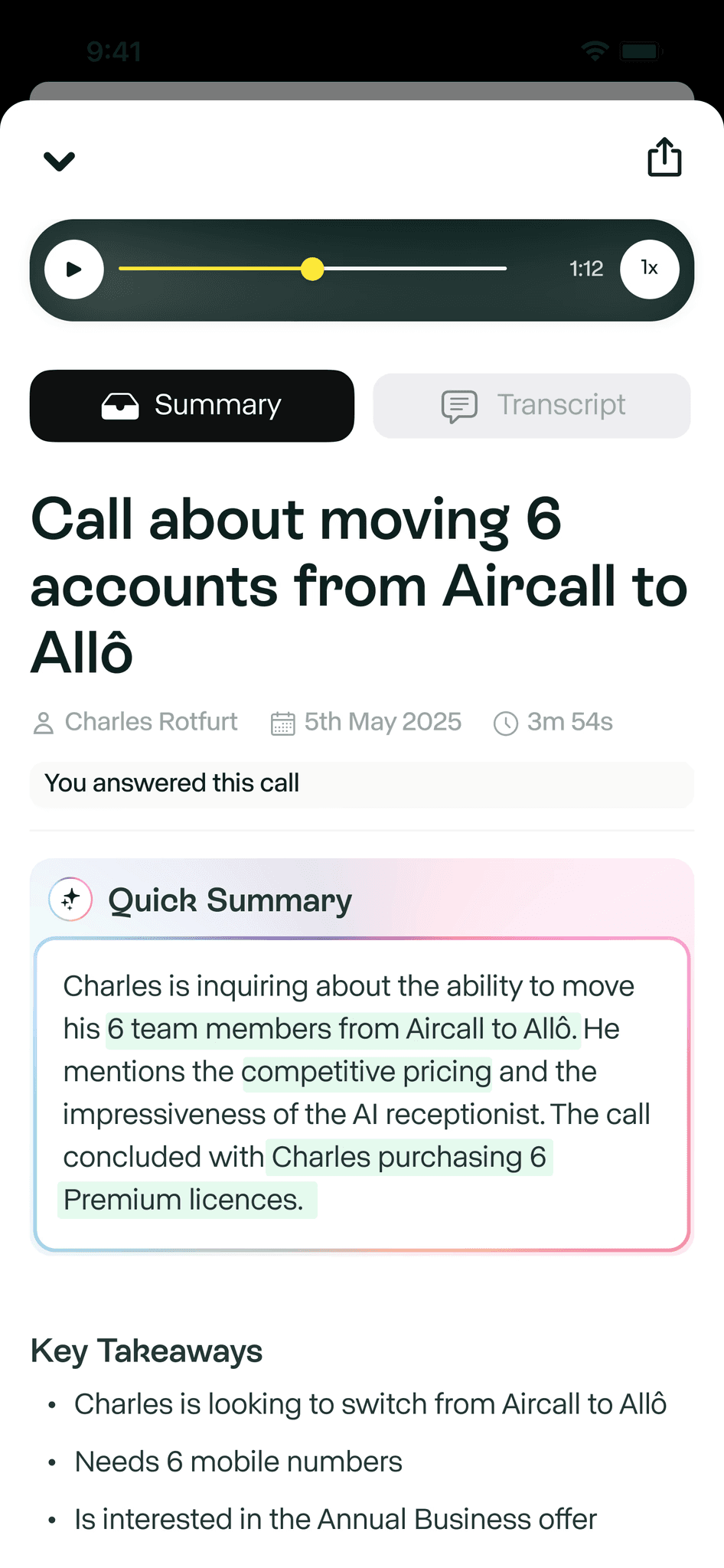
Task: Share this call summary
Action: click(x=664, y=157)
